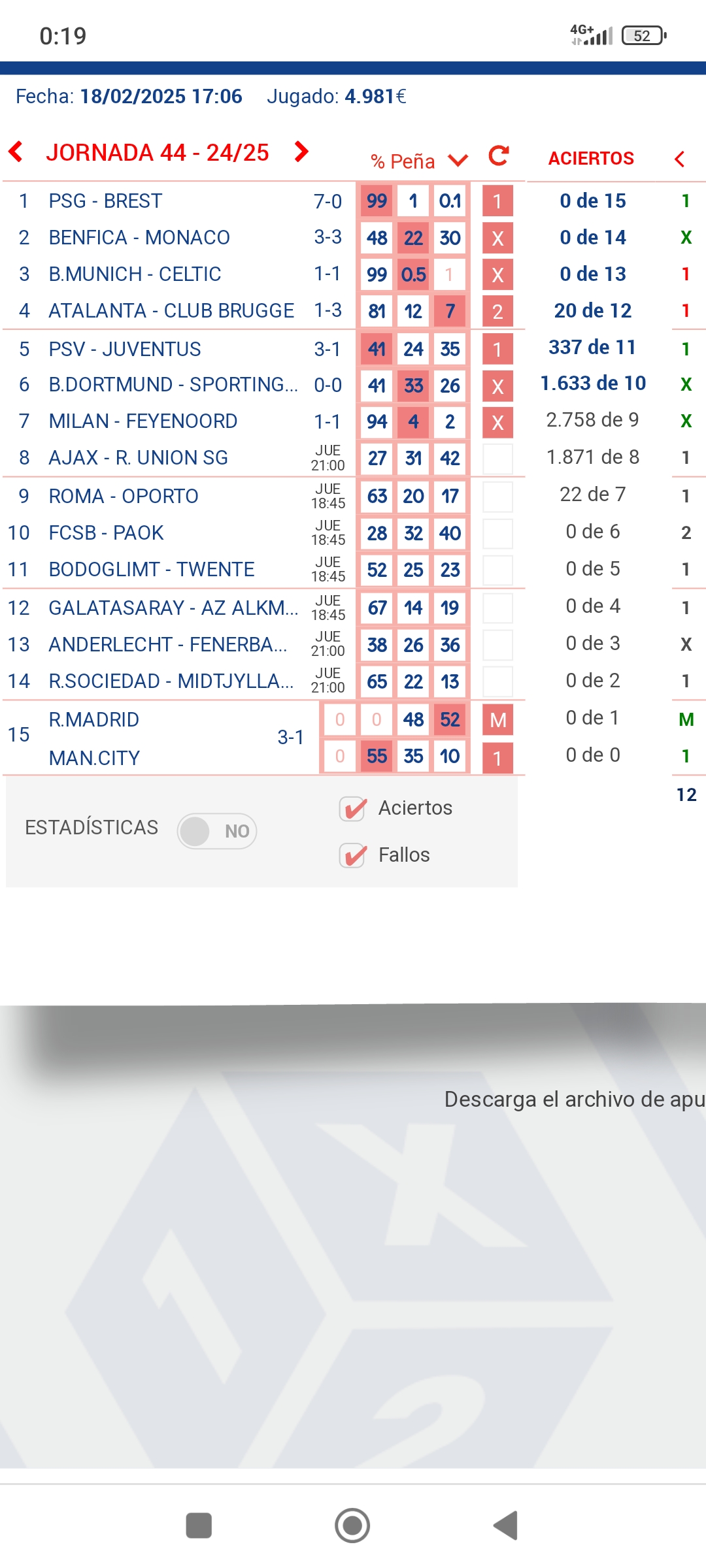Viewport: 706px width, 1568px height.
Task: Tap the Android home button
Action: click(352, 1526)
